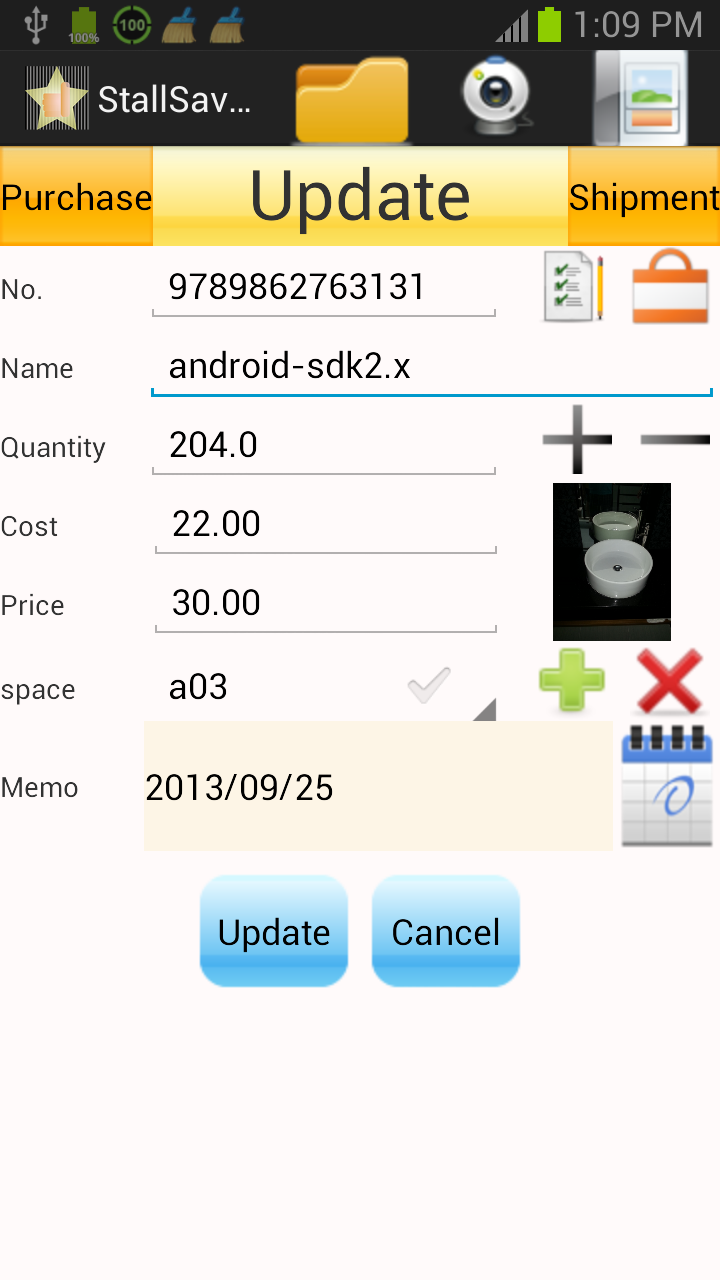Open the picture gallery icon in the top bar

click(640, 100)
